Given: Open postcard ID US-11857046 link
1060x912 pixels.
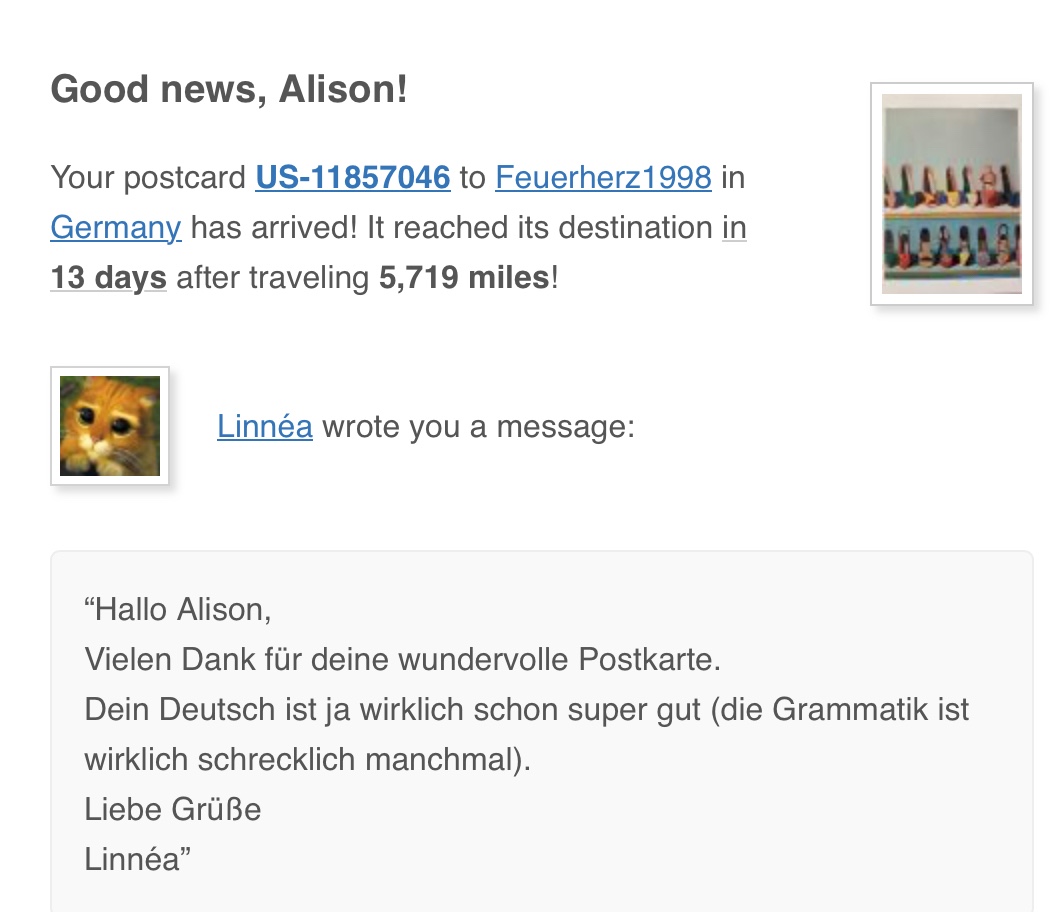Looking at the screenshot, I should tap(353, 178).
